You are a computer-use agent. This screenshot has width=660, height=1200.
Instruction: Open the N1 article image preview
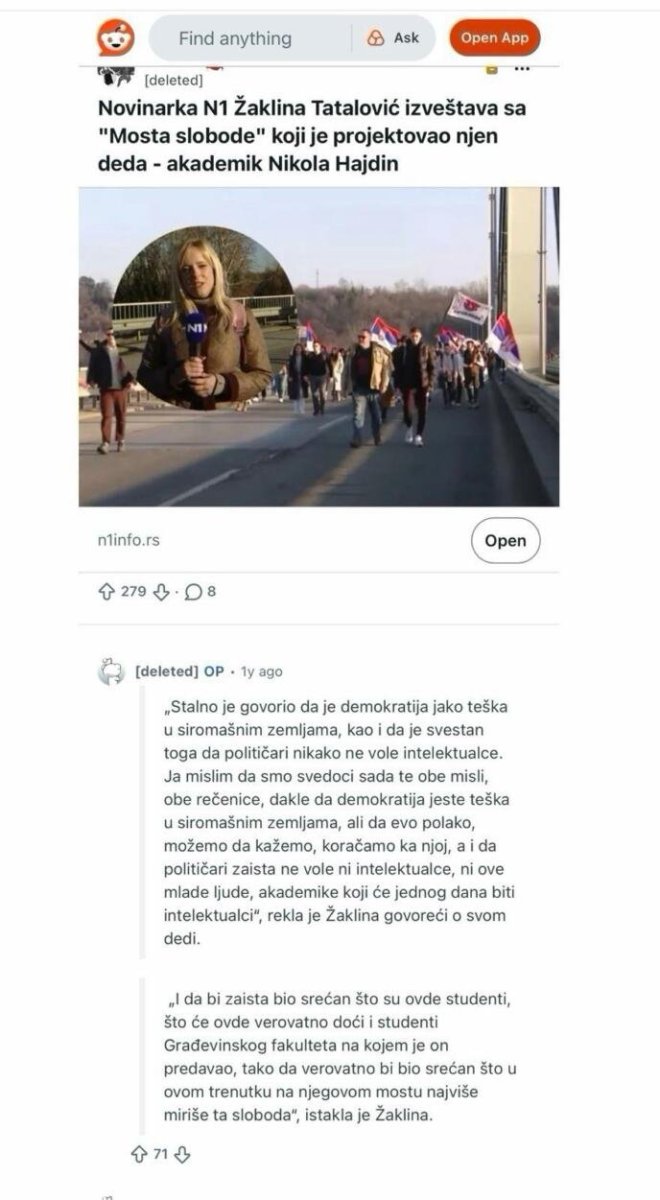[319, 346]
